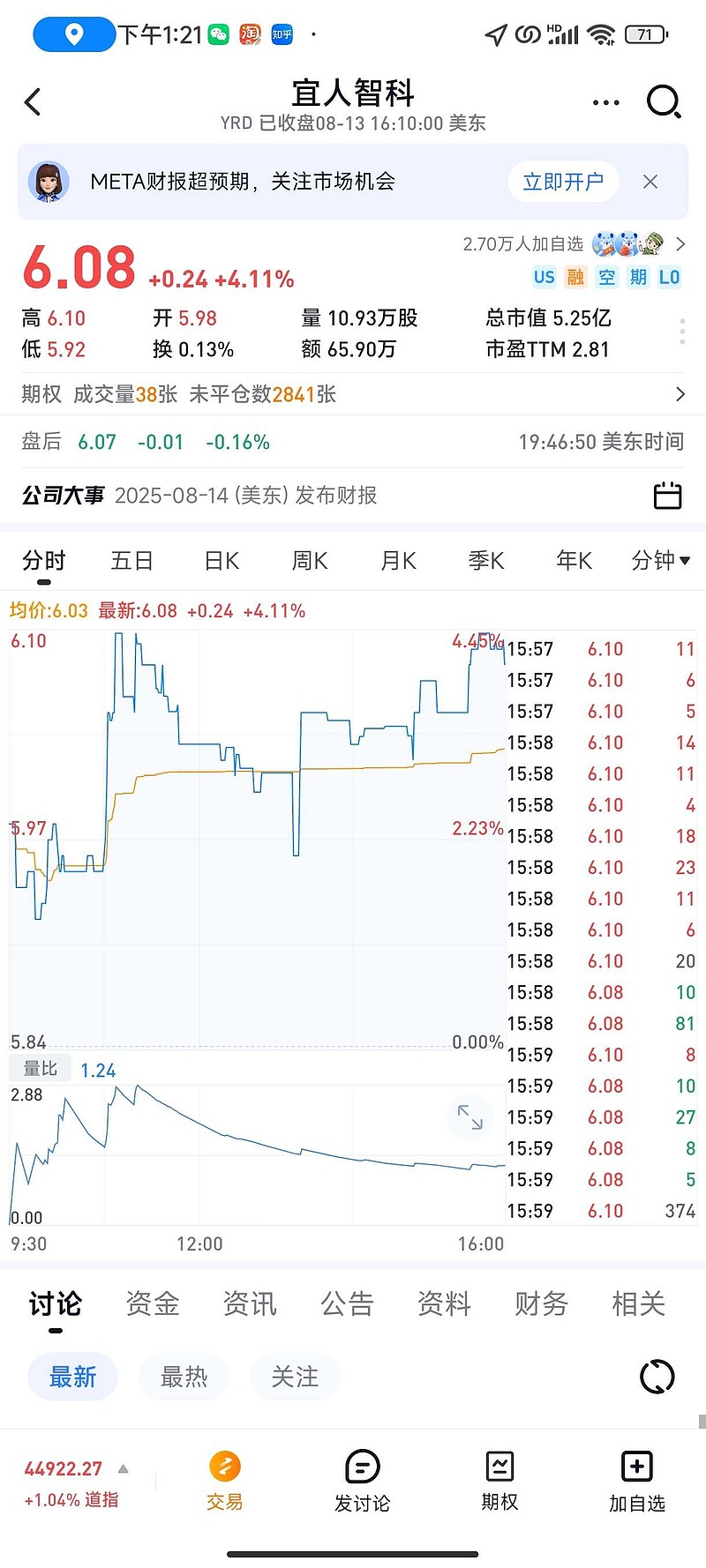
Task: Switch to the 日K chart tab
Action: 222,561
